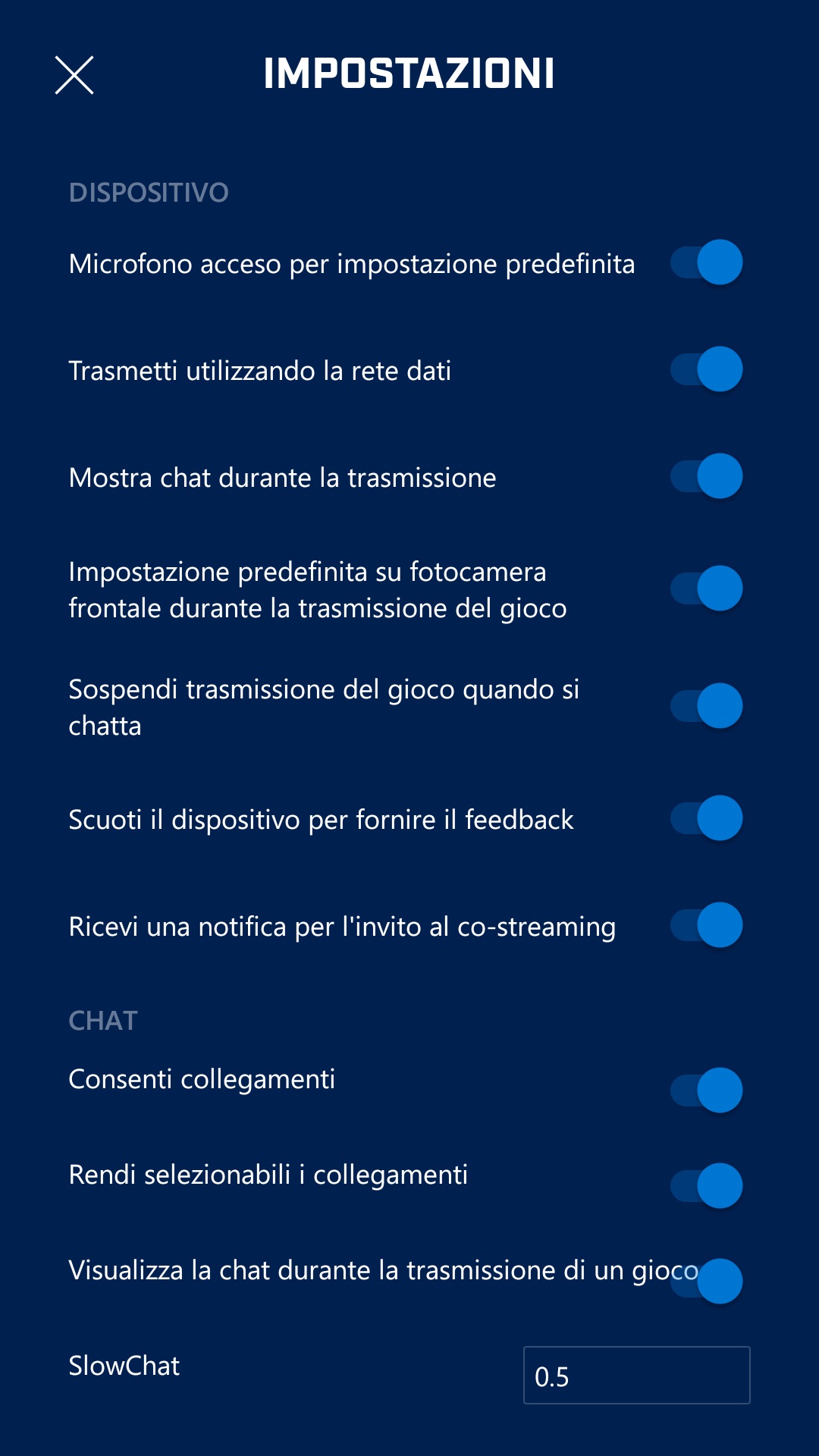Toggle Impostazione predefinita su fotocamera frontale

coord(706,589)
